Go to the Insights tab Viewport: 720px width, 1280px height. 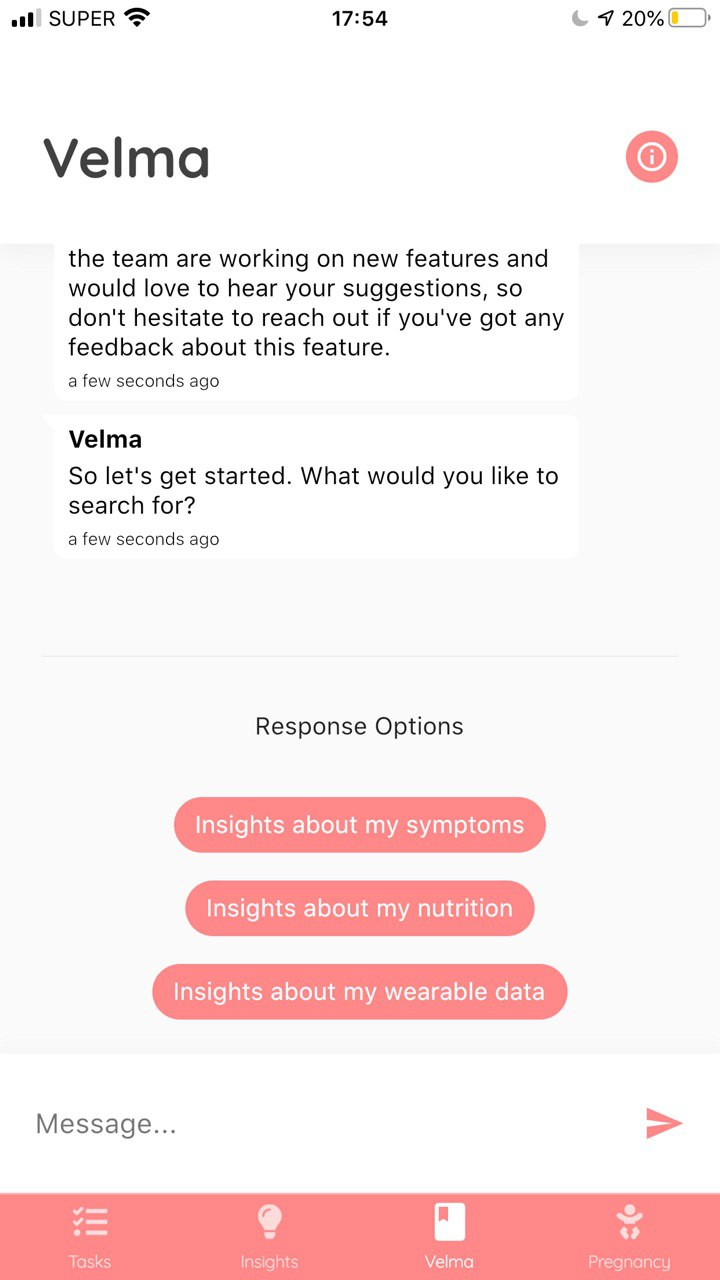click(x=270, y=1237)
